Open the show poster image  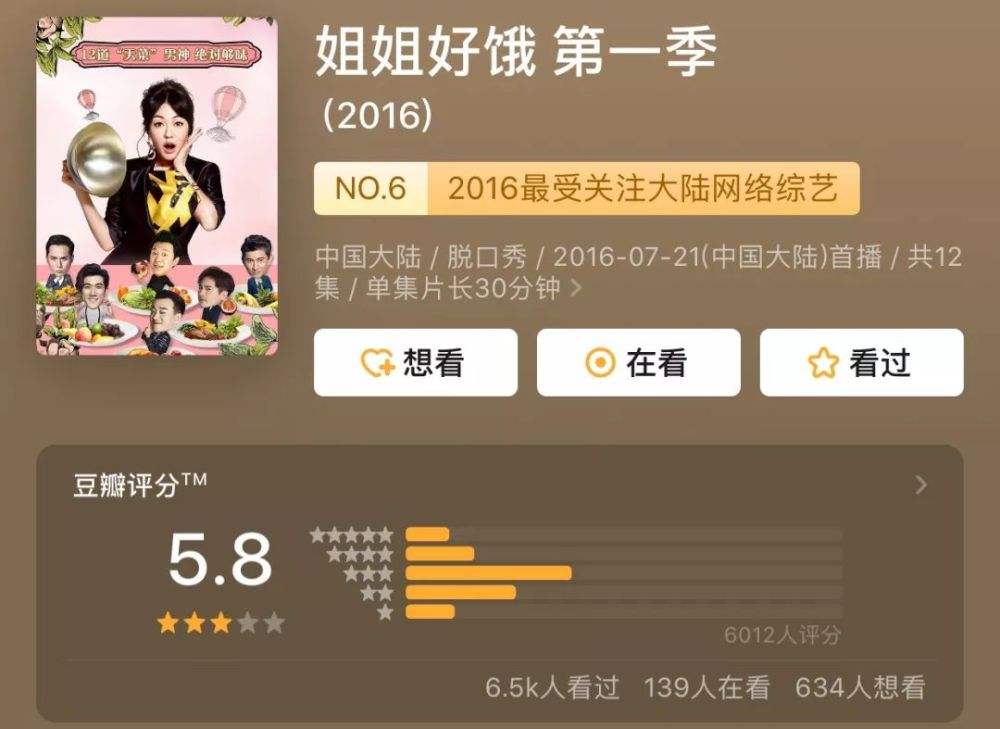(x=157, y=185)
